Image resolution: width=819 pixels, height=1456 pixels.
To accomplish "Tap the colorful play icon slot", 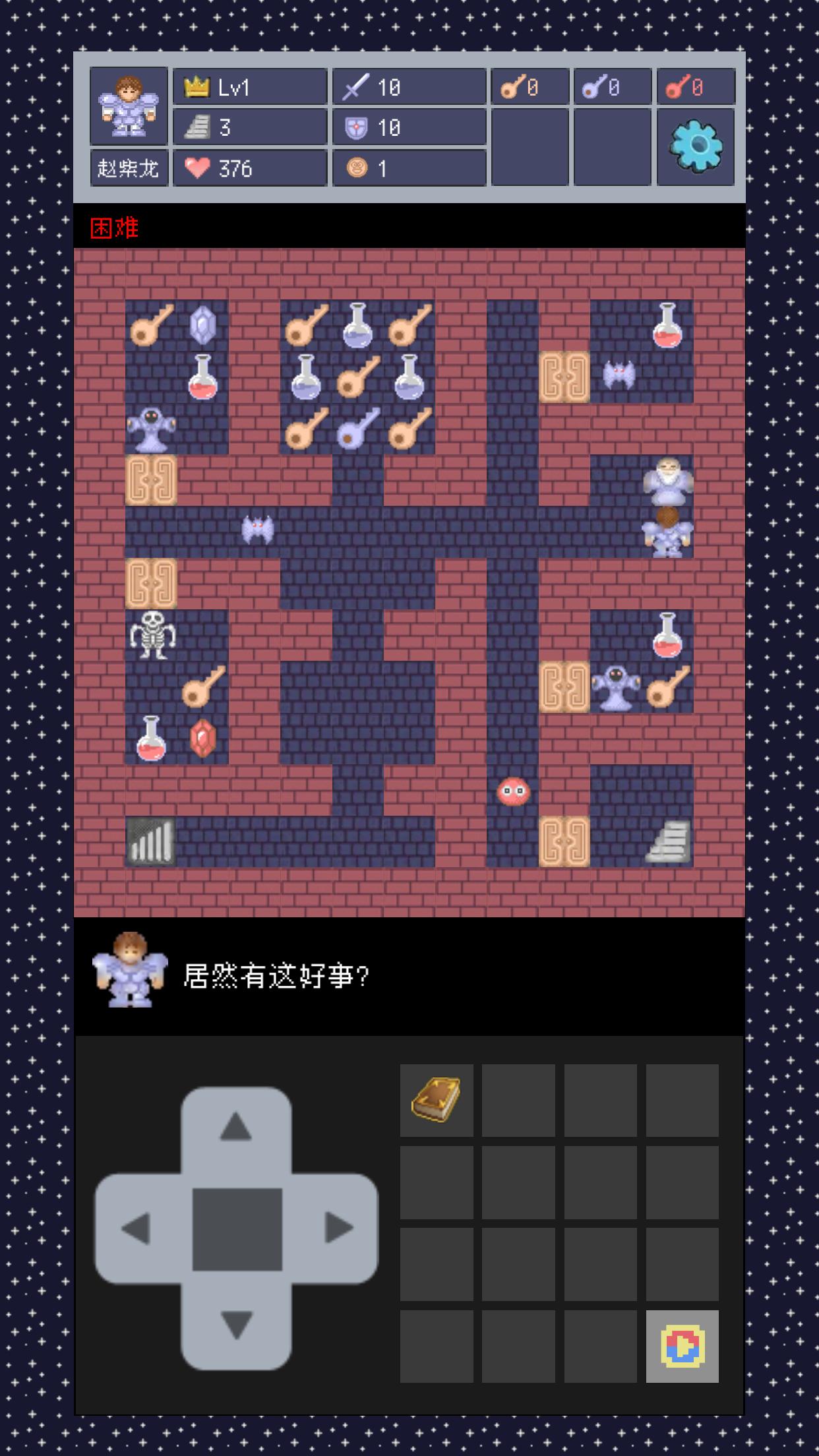I will pos(682,1347).
